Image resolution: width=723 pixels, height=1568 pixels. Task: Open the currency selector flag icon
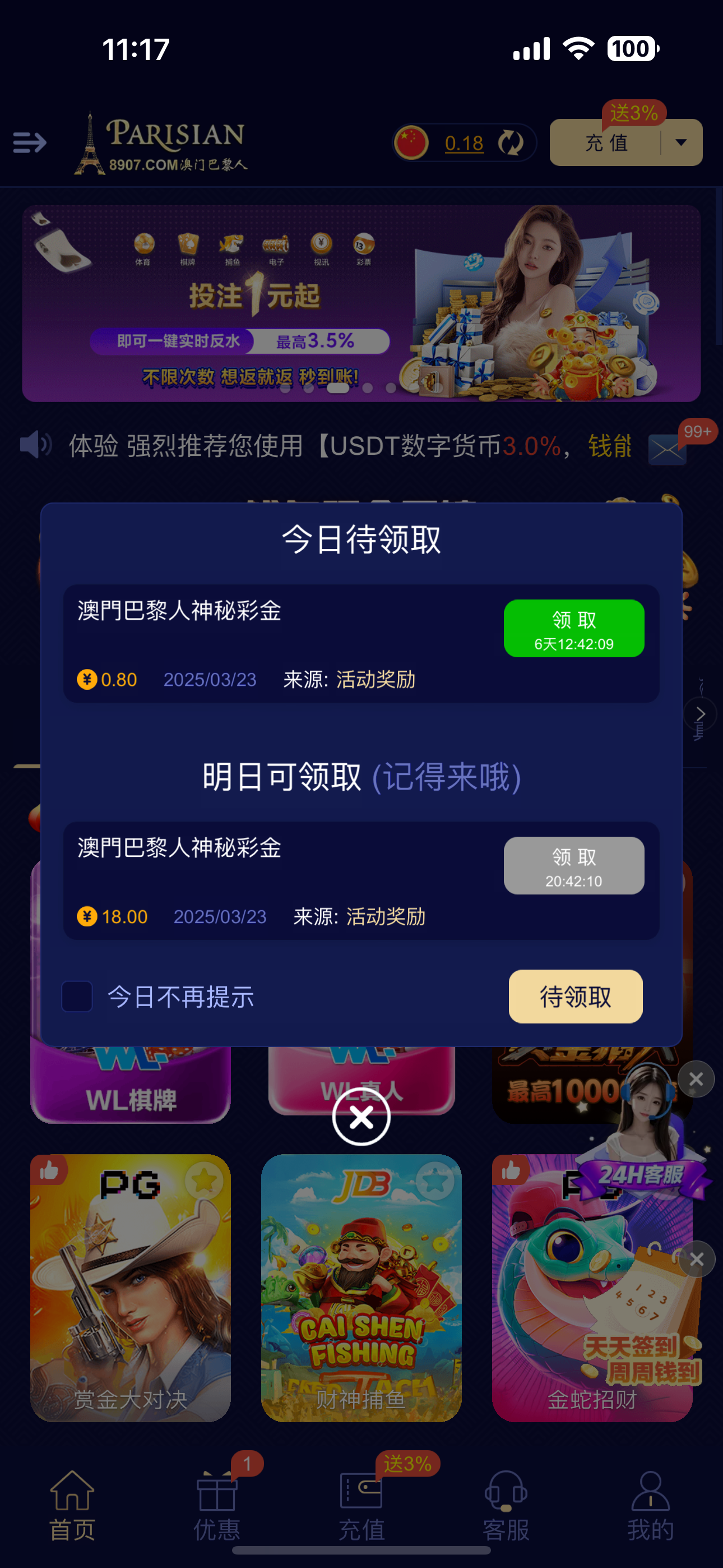(411, 142)
